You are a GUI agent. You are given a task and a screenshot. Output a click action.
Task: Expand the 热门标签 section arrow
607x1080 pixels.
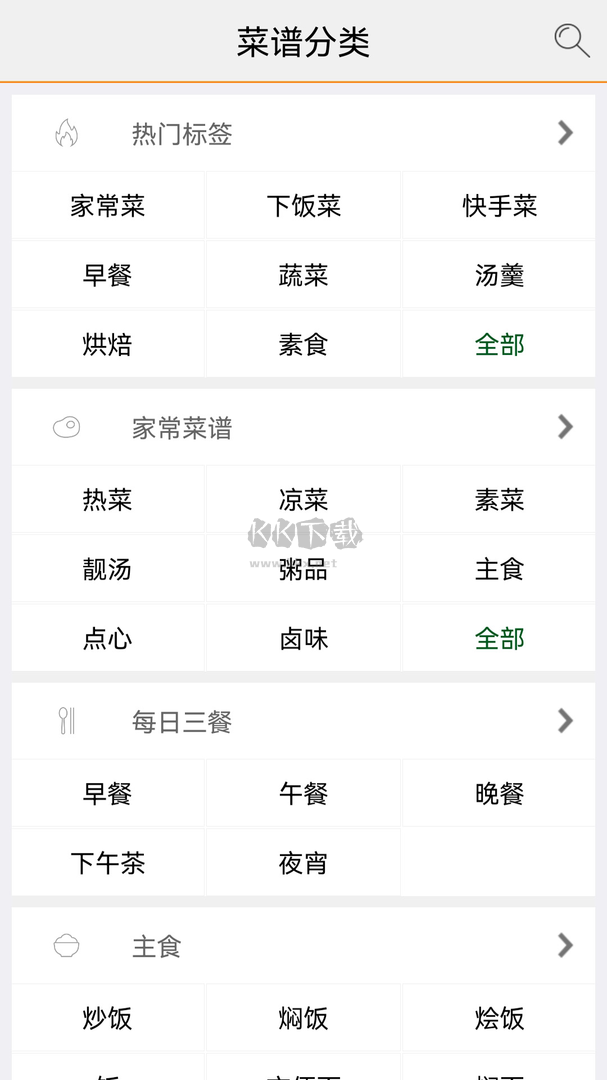[x=565, y=133]
